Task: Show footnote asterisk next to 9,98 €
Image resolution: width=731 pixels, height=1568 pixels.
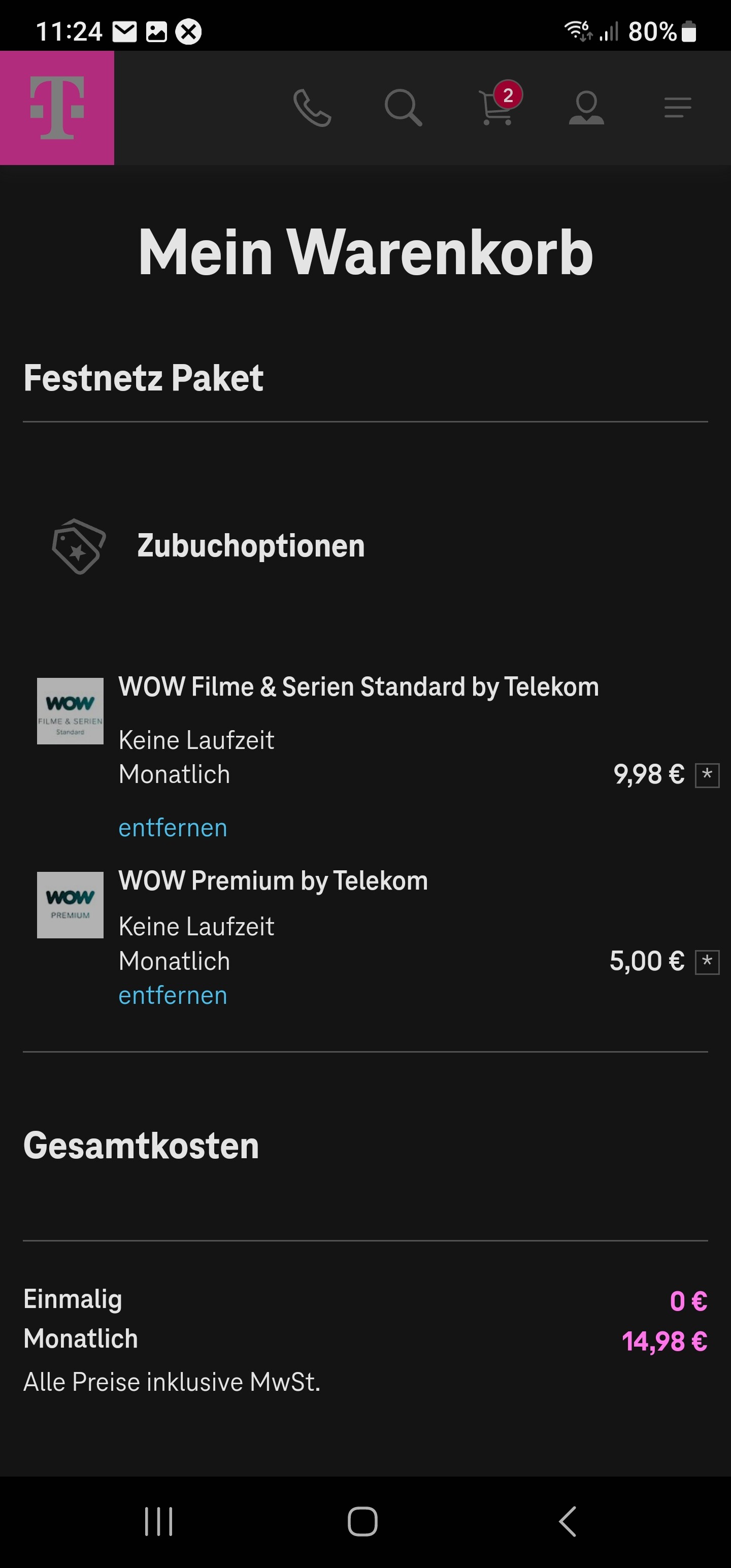Action: 707,775
